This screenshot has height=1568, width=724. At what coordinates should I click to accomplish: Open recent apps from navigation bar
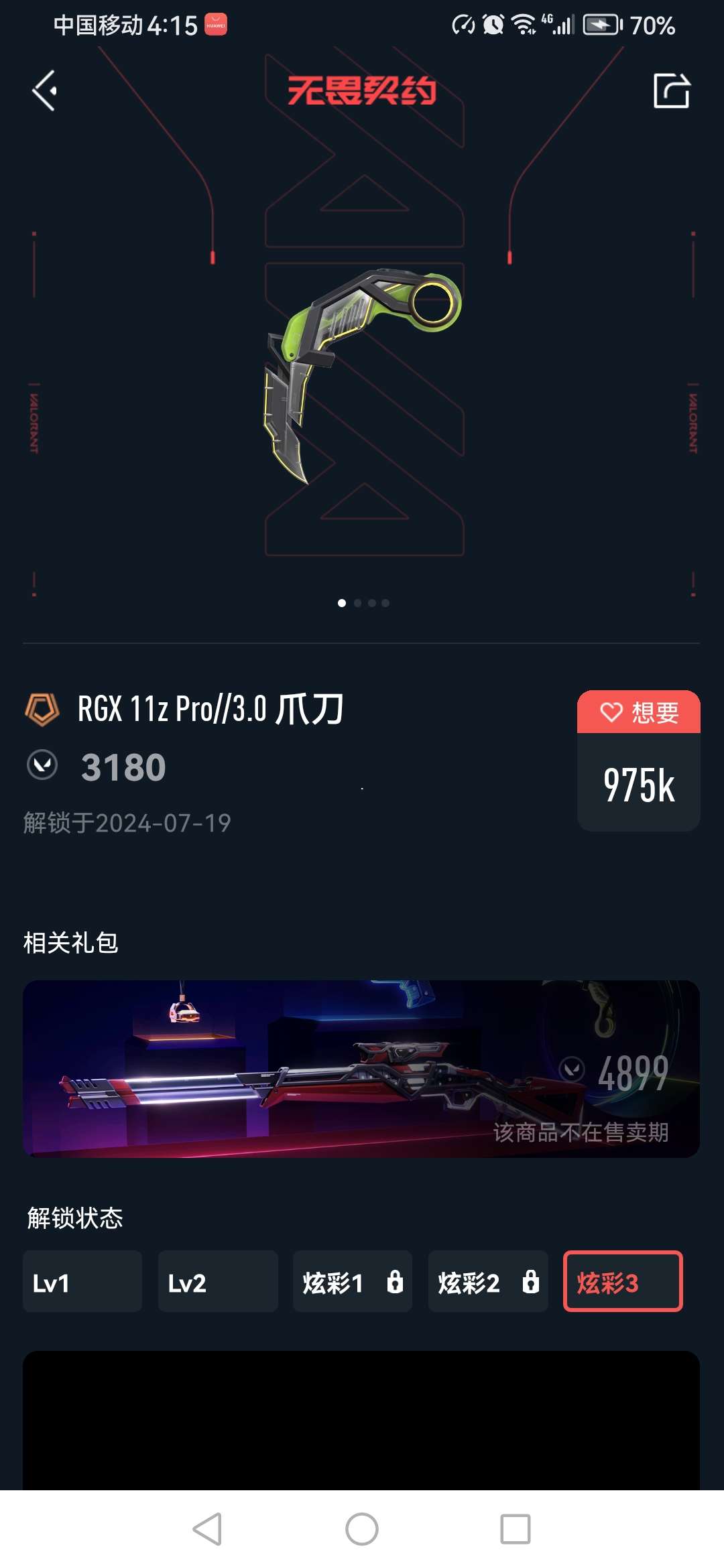pos(516,1529)
